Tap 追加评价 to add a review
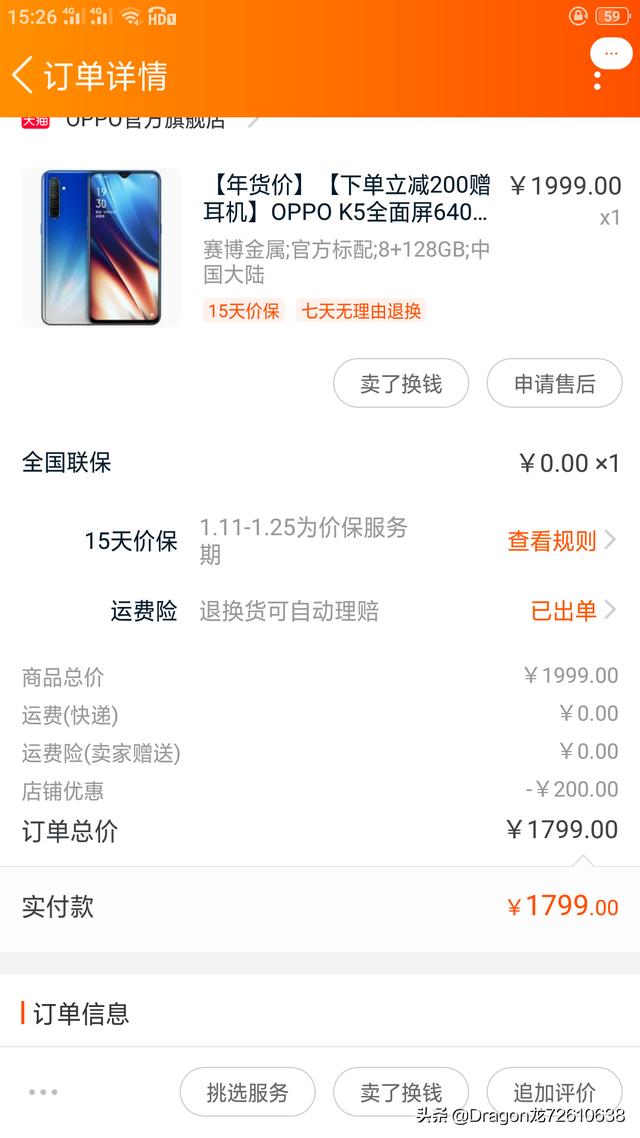 (554, 1092)
